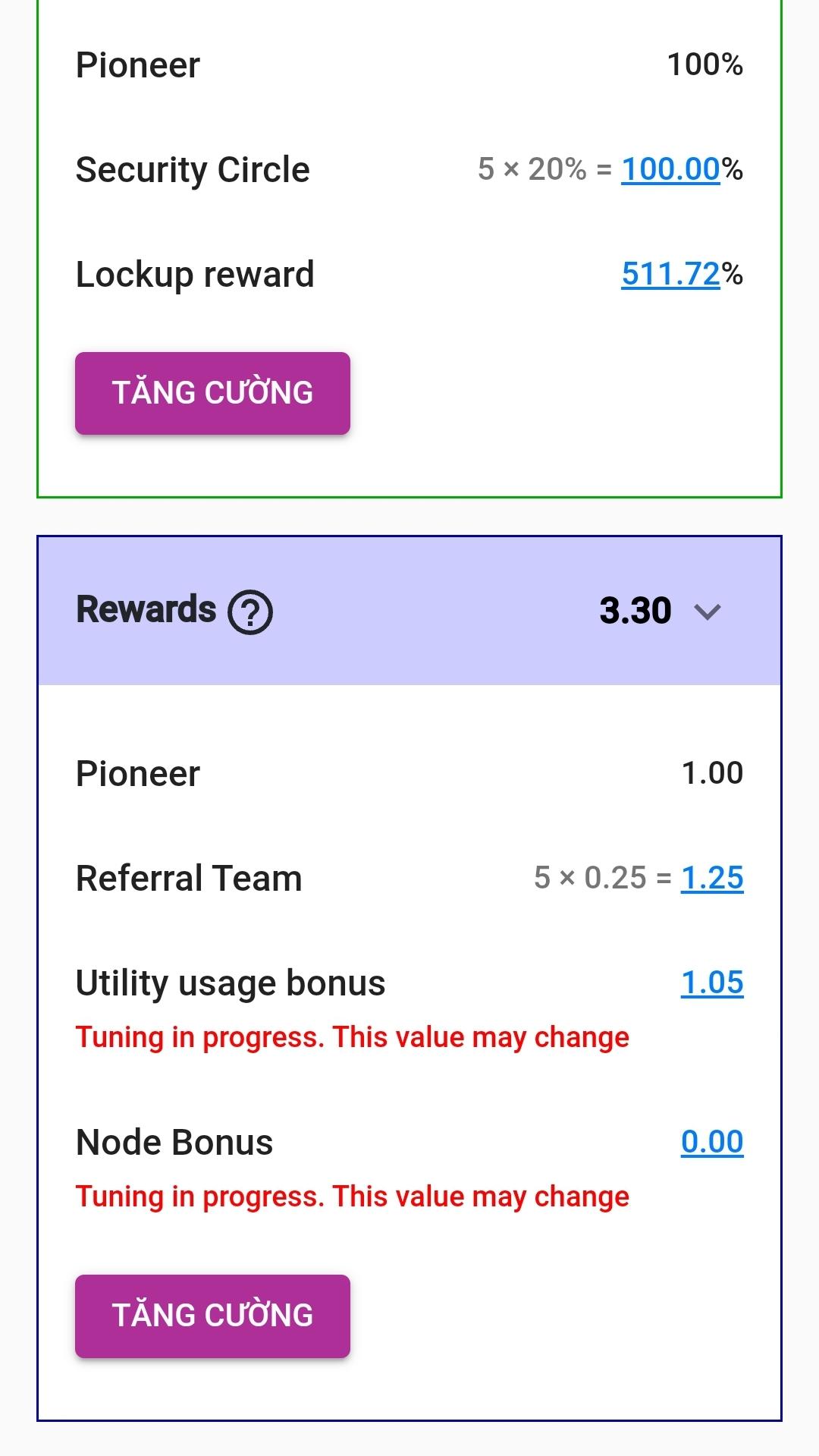Open the Security Circle 100.00 link
819x1456 pixels.
tap(670, 169)
